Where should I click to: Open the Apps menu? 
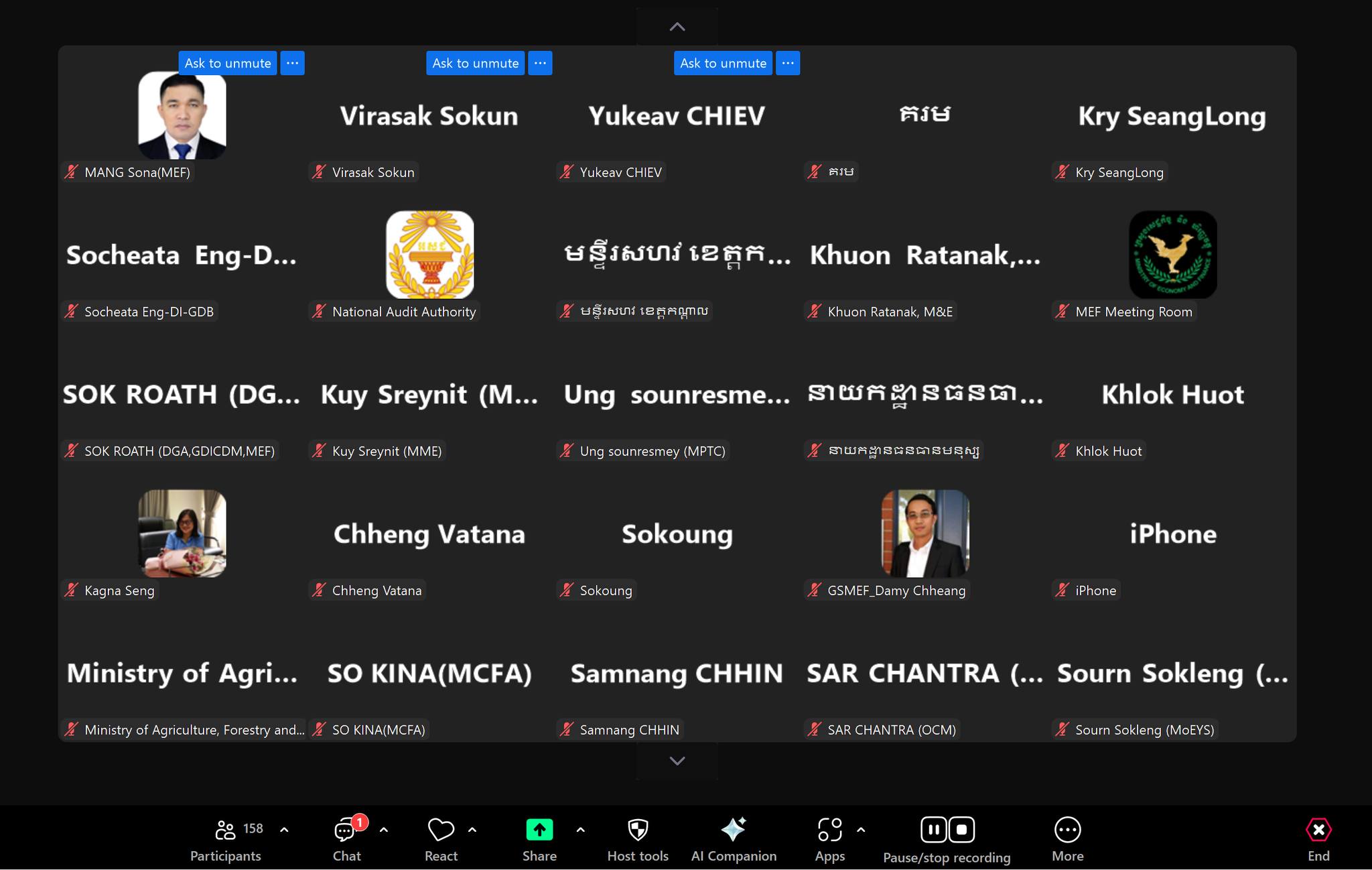829,839
